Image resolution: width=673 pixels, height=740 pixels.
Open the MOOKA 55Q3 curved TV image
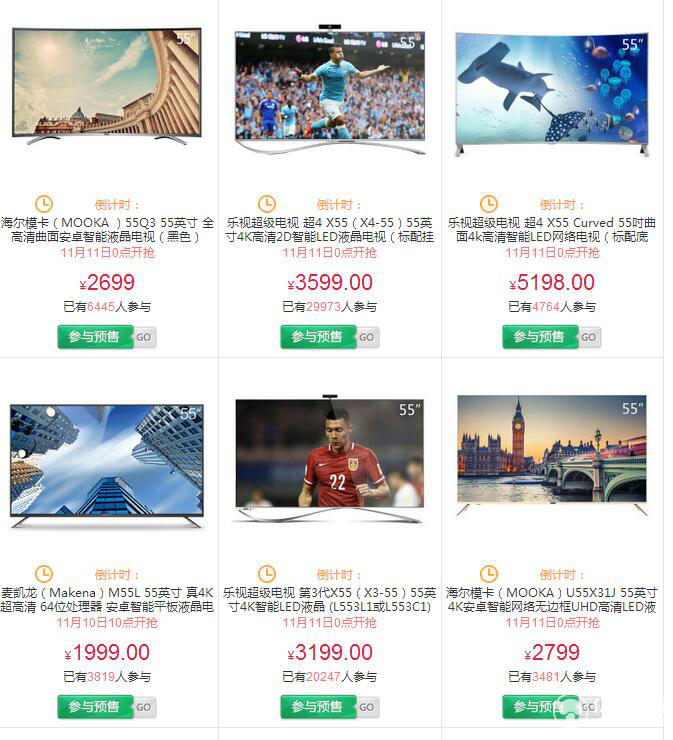107,88
